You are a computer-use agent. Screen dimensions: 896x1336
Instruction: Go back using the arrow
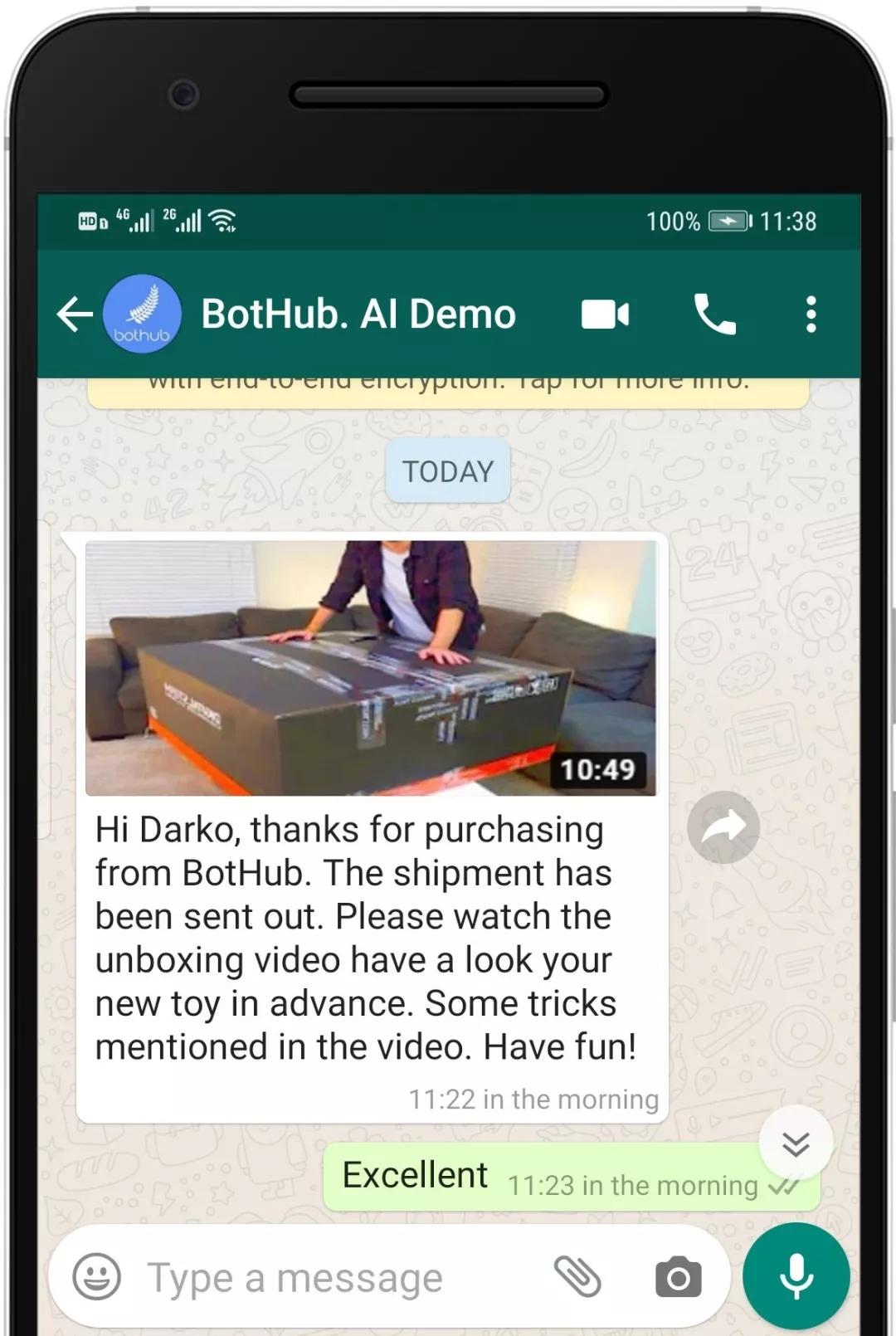coord(75,314)
